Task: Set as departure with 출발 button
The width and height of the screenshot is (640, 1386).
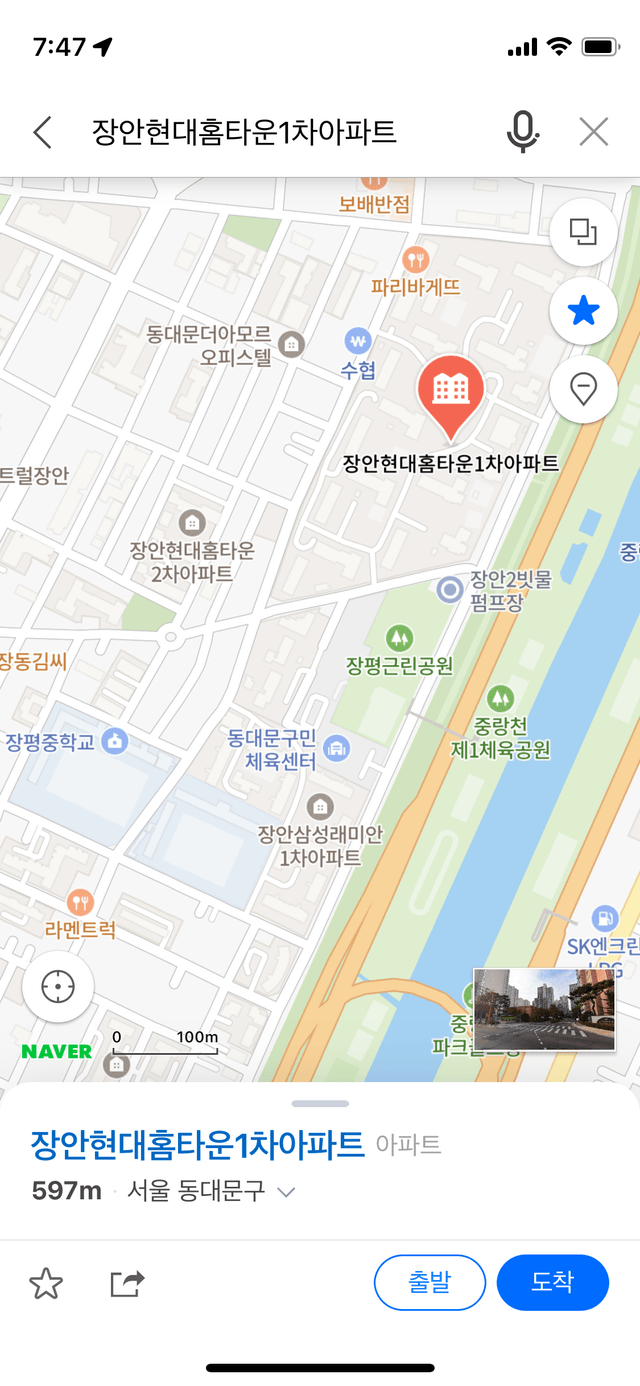Action: [430, 1282]
